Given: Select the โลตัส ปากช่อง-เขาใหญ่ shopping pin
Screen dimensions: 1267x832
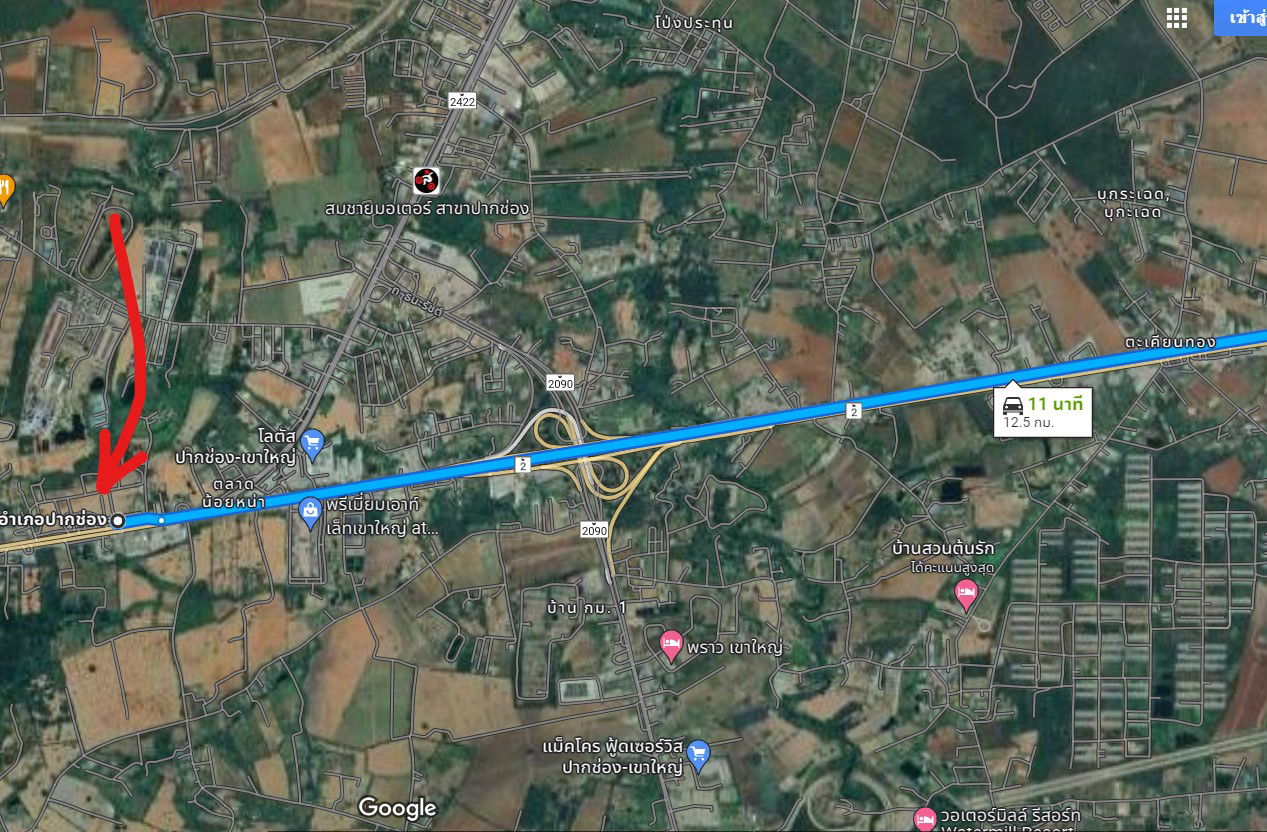Looking at the screenshot, I should [x=312, y=441].
